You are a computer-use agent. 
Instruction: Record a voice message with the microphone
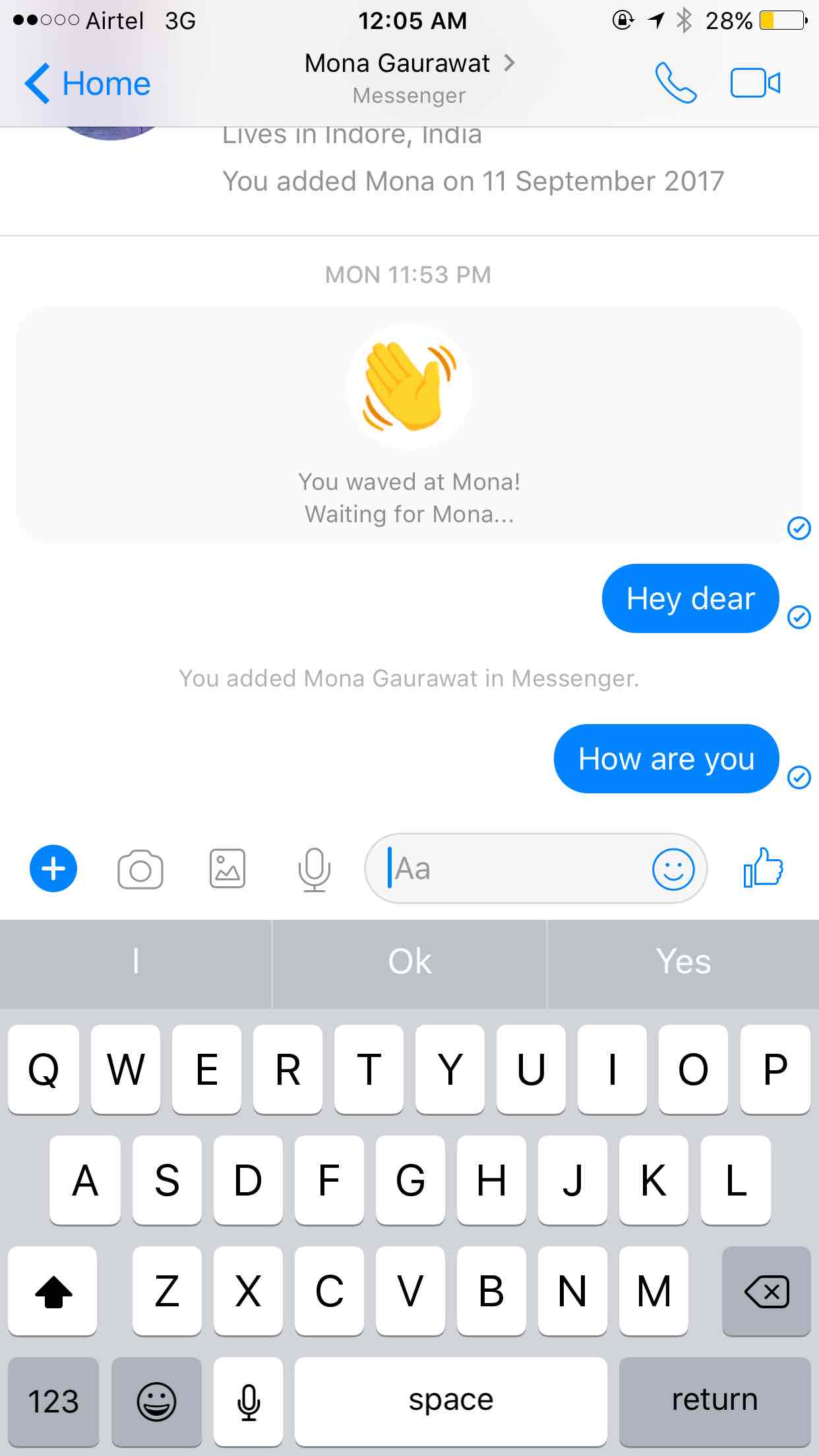click(x=315, y=869)
